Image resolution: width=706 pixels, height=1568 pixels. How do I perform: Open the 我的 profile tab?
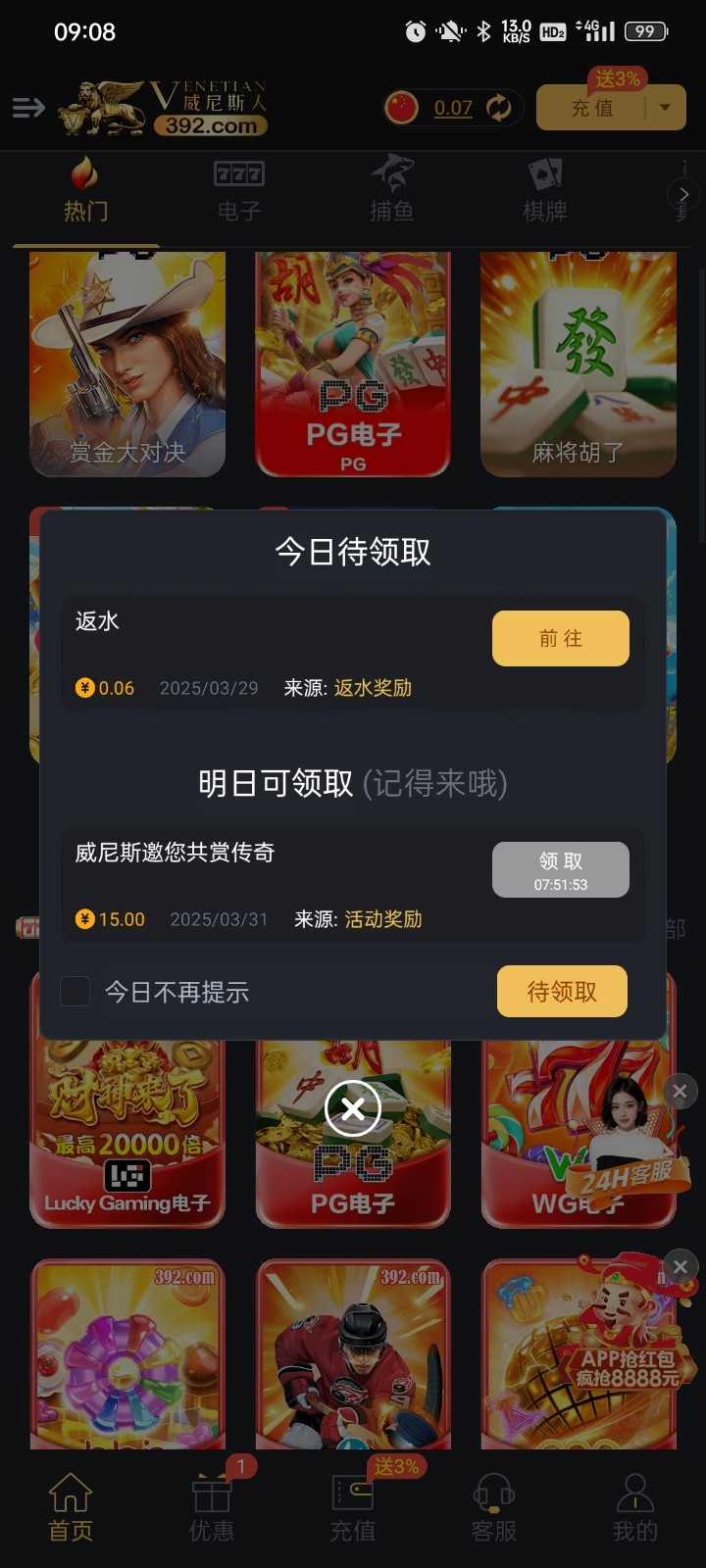(x=634, y=1509)
